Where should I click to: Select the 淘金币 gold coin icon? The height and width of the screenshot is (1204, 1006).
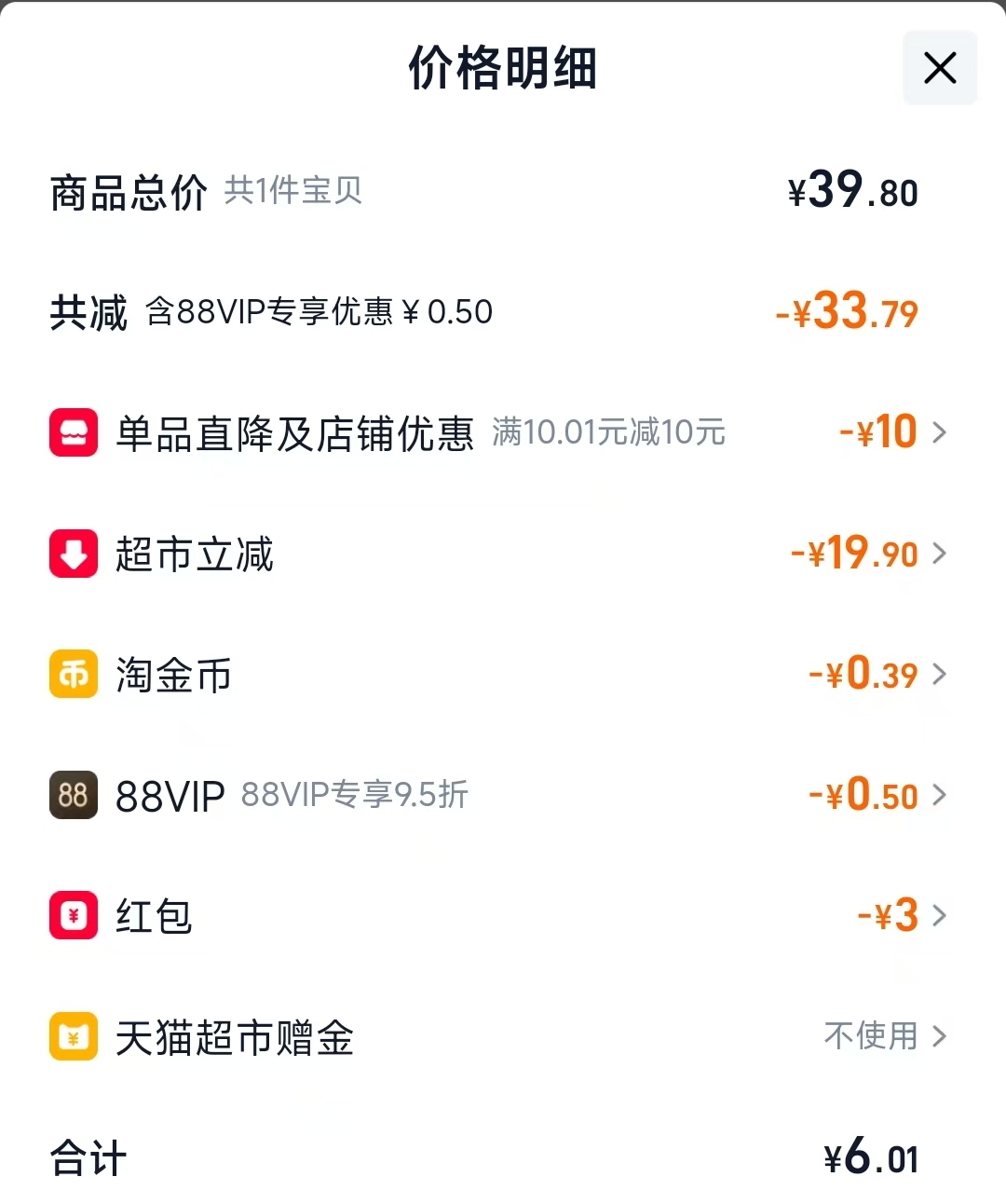(73, 674)
